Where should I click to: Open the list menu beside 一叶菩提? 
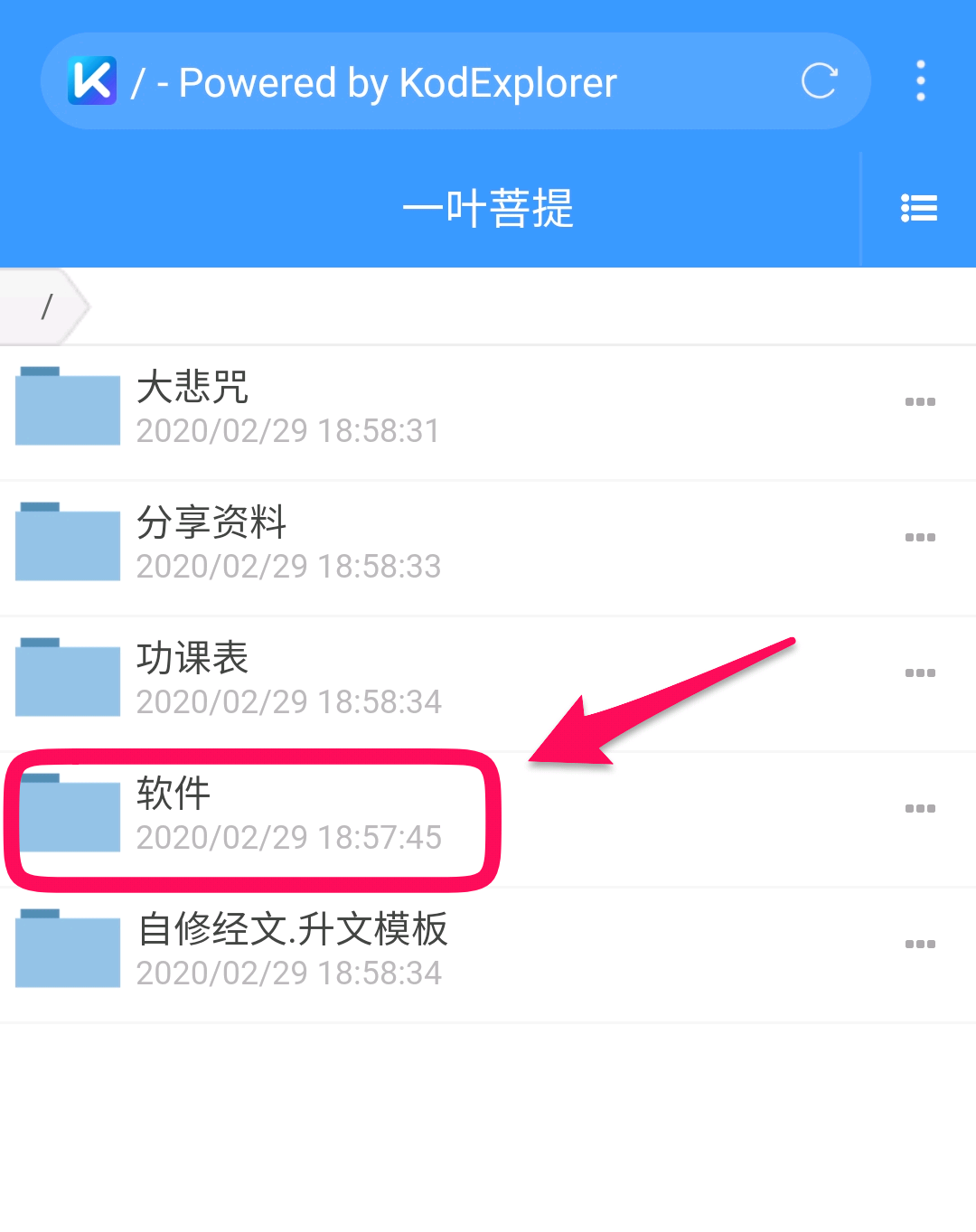pos(918,209)
